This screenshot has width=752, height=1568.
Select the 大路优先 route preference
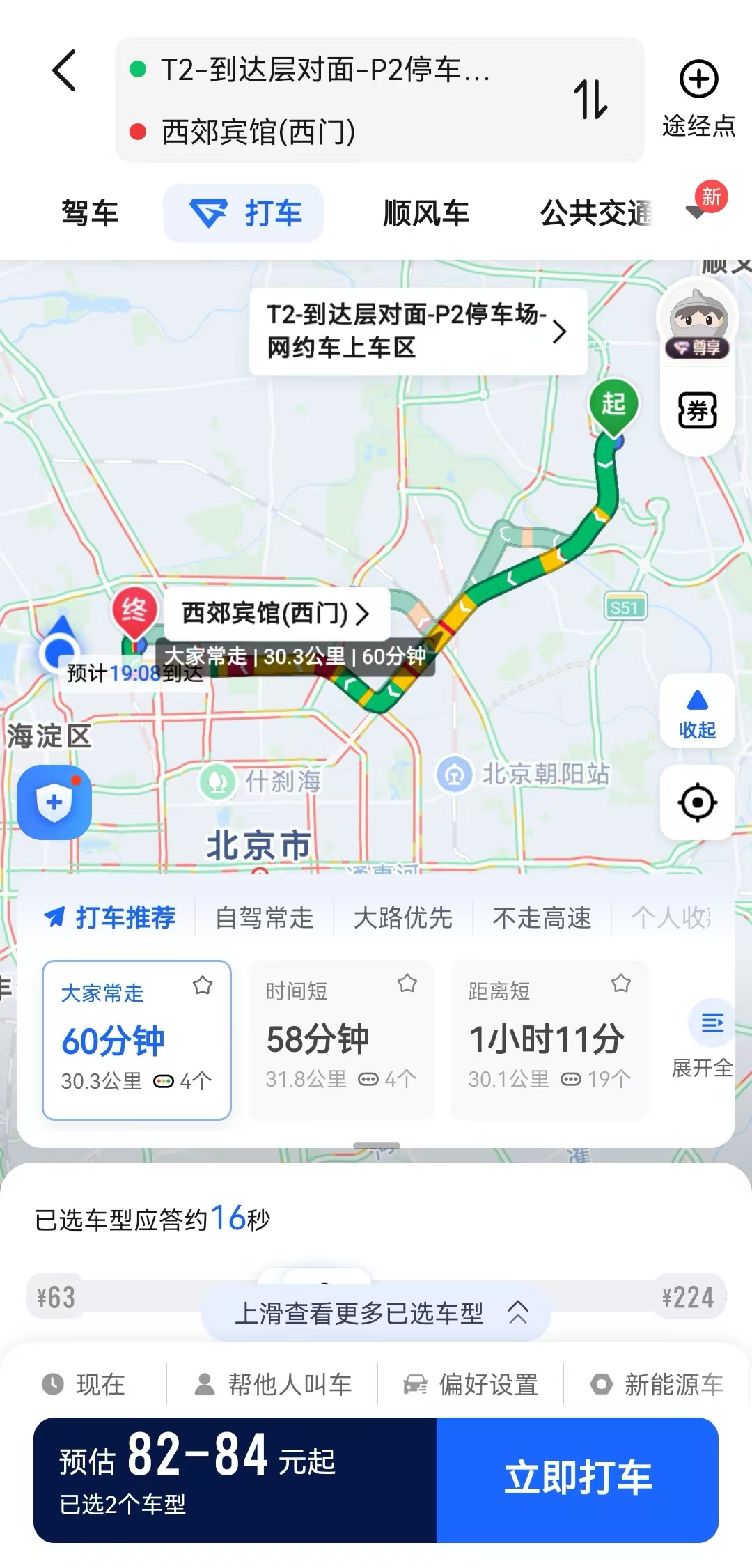403,918
